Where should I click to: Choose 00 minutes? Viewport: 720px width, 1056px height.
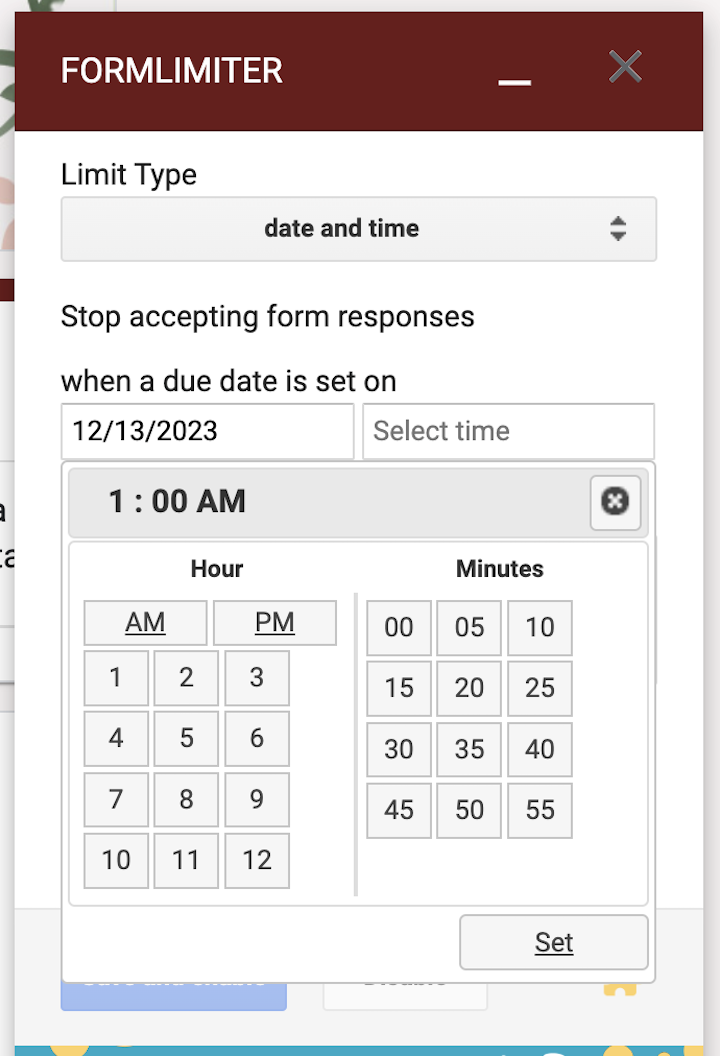pos(399,628)
